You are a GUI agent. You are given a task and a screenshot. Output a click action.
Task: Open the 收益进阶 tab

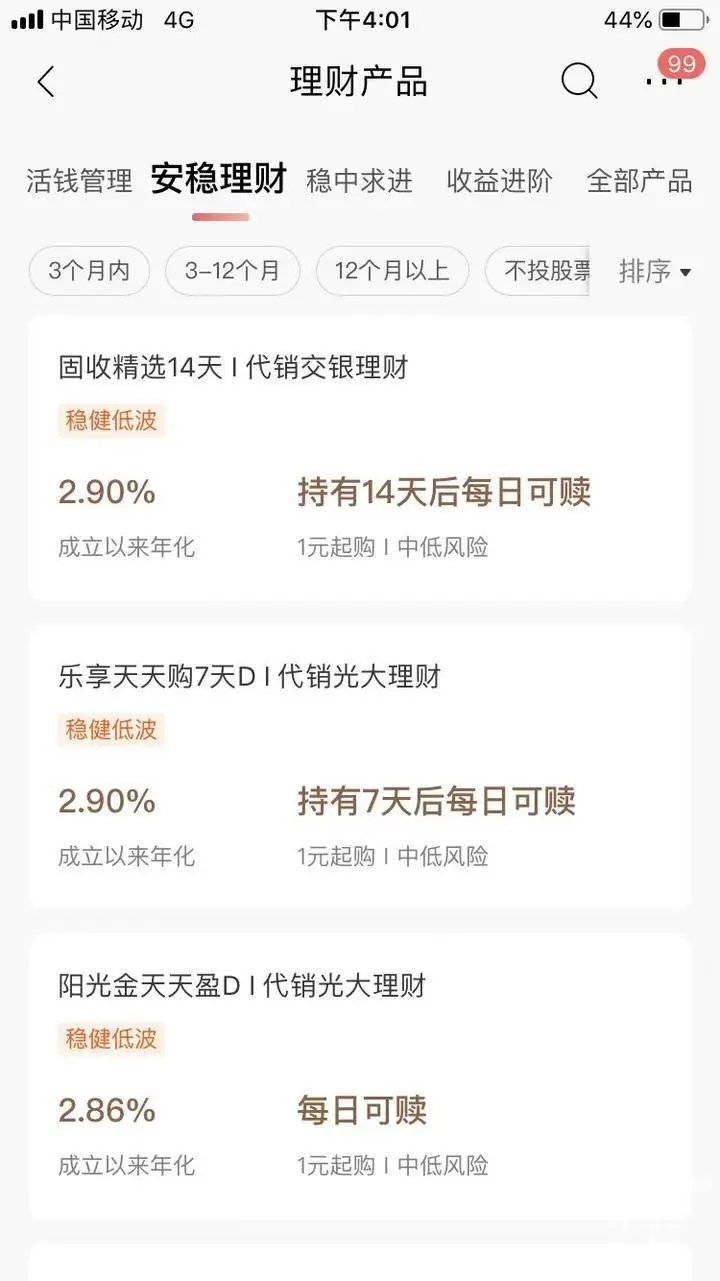499,181
